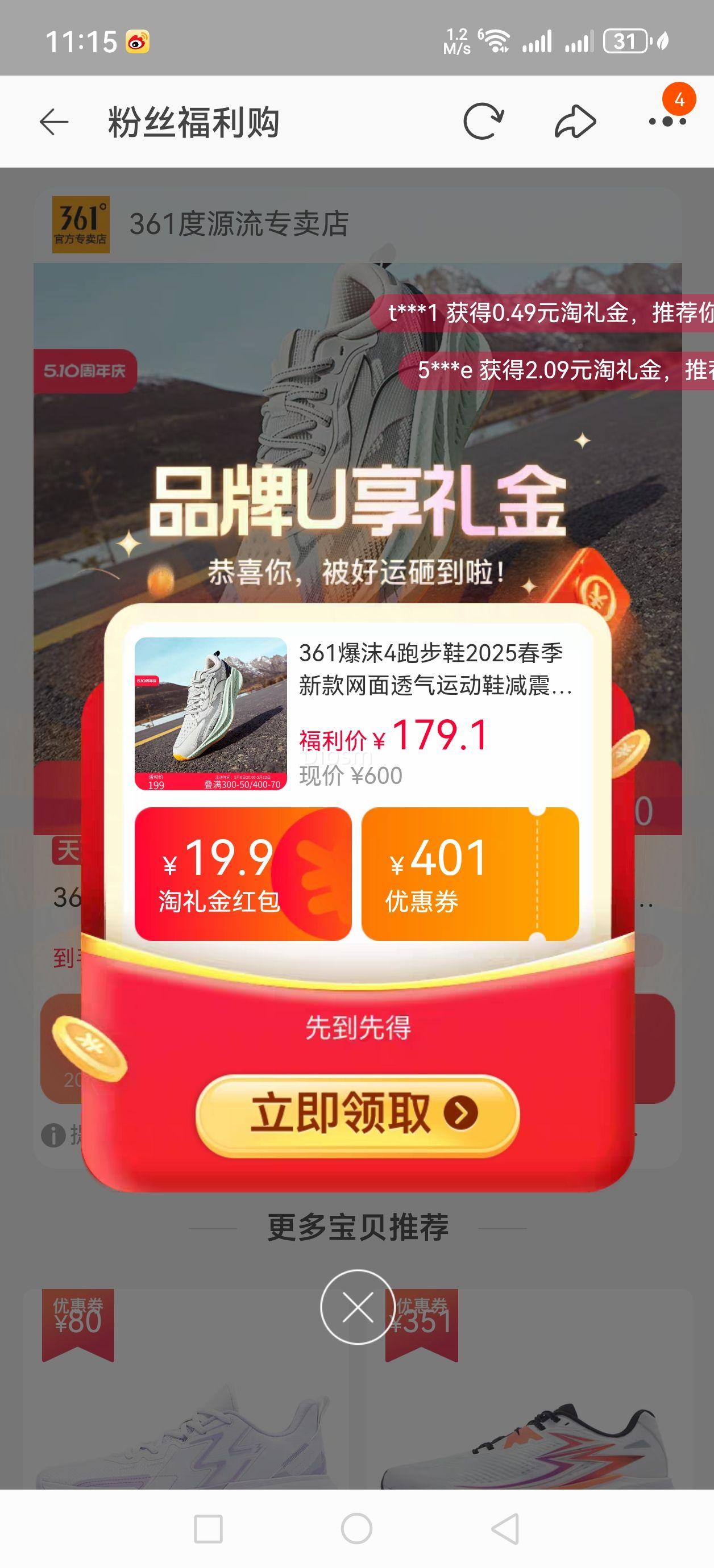Claim the reward with 立即领取
The width and height of the screenshot is (714, 1568).
click(357, 1115)
